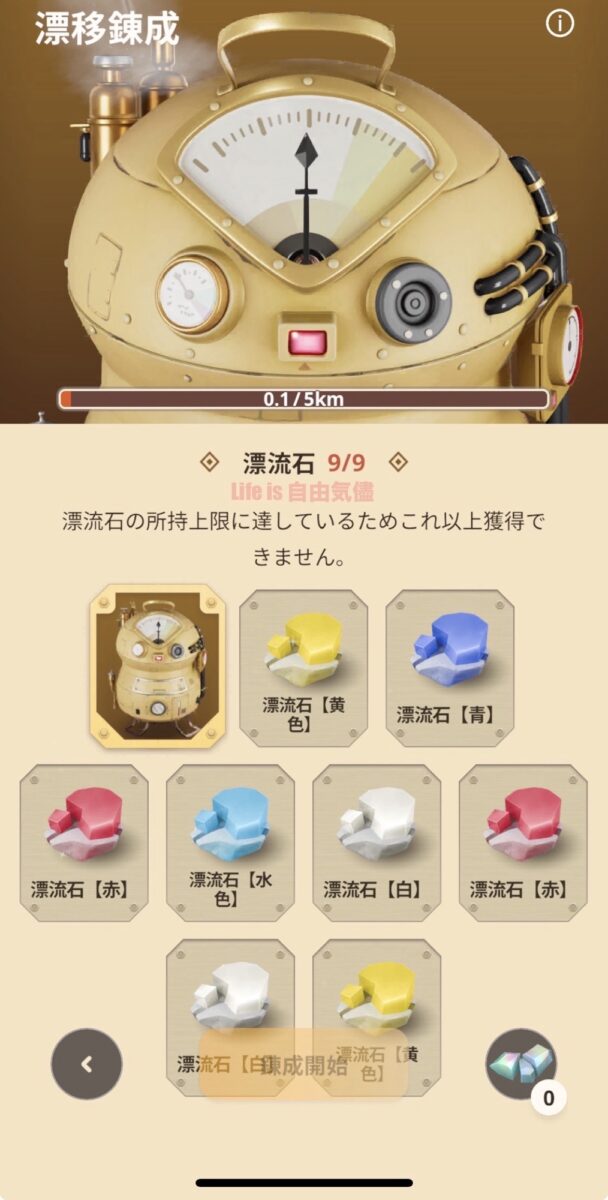This screenshot has height=1200, width=608.
Task: Select the 漂流石【水色】 tile
Action: [230, 842]
